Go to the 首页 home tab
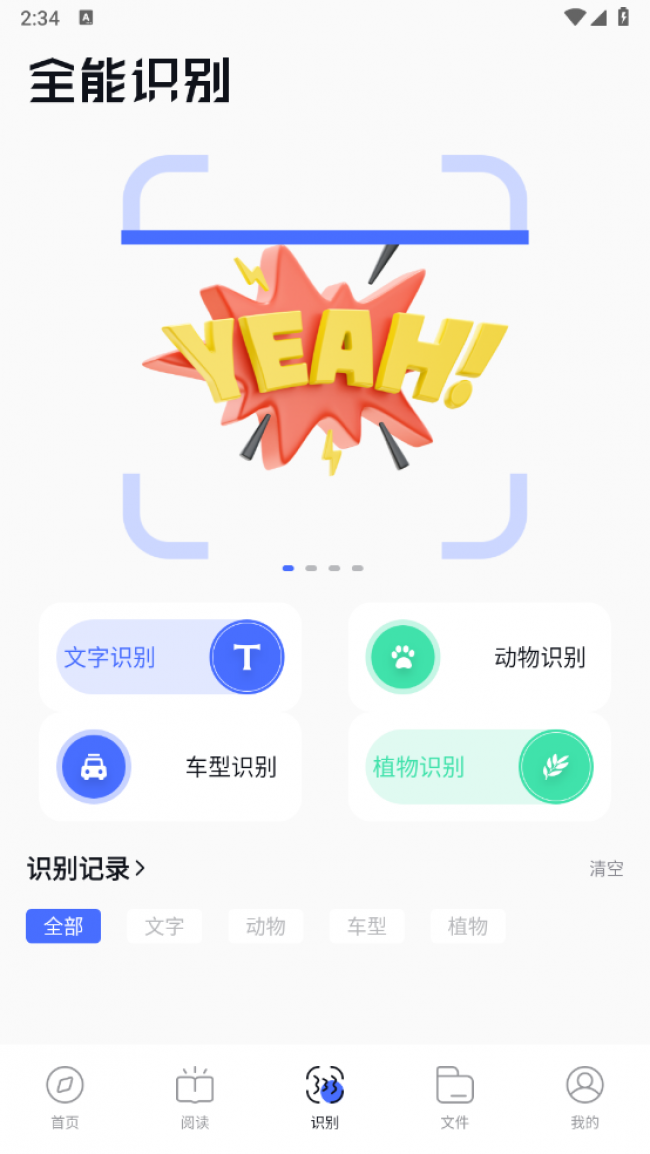The height and width of the screenshot is (1154, 650). click(x=65, y=1097)
